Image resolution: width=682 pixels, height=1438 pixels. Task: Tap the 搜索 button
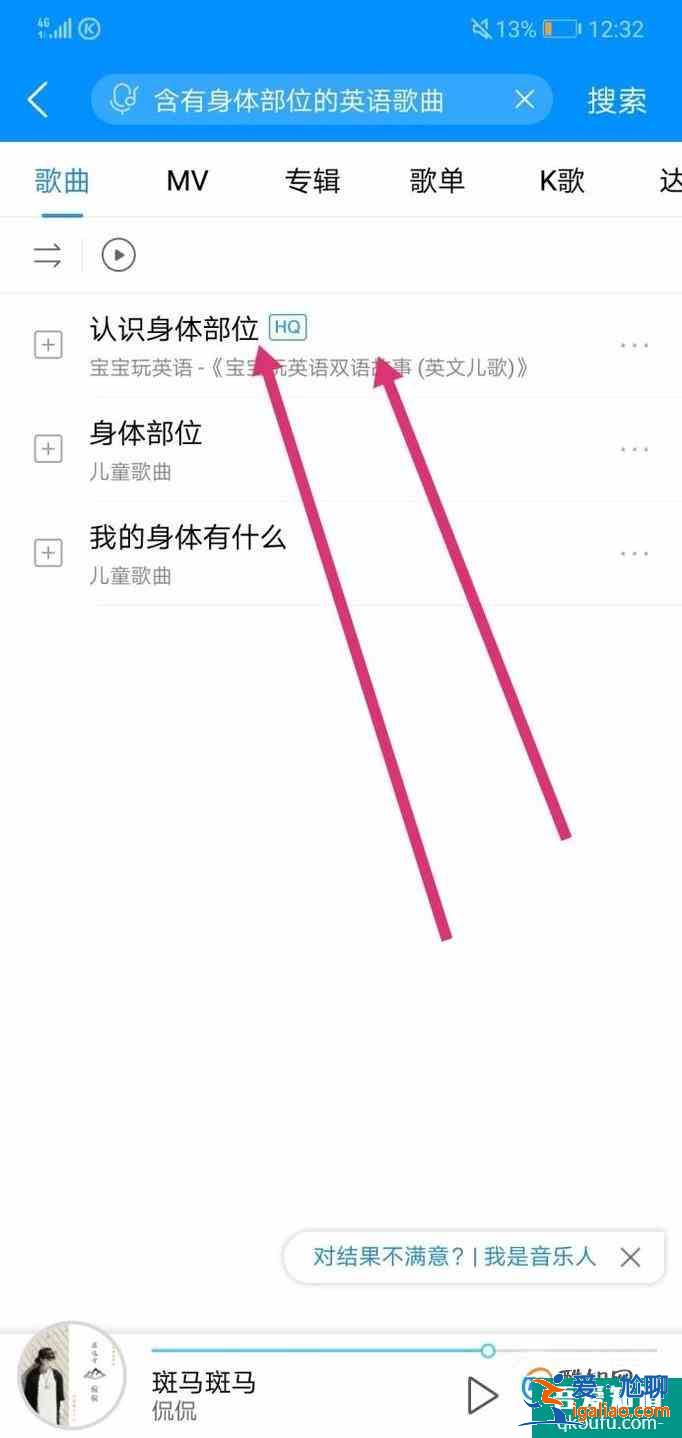(616, 100)
